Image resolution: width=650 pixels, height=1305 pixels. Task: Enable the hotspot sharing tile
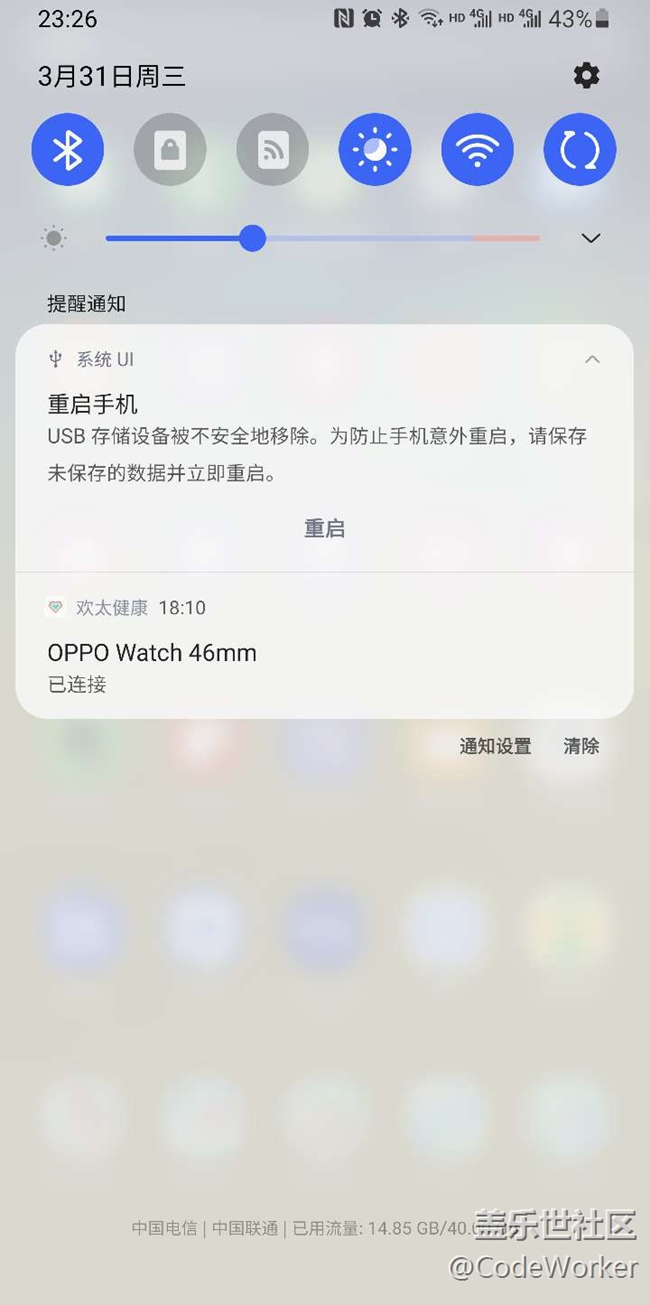click(273, 150)
